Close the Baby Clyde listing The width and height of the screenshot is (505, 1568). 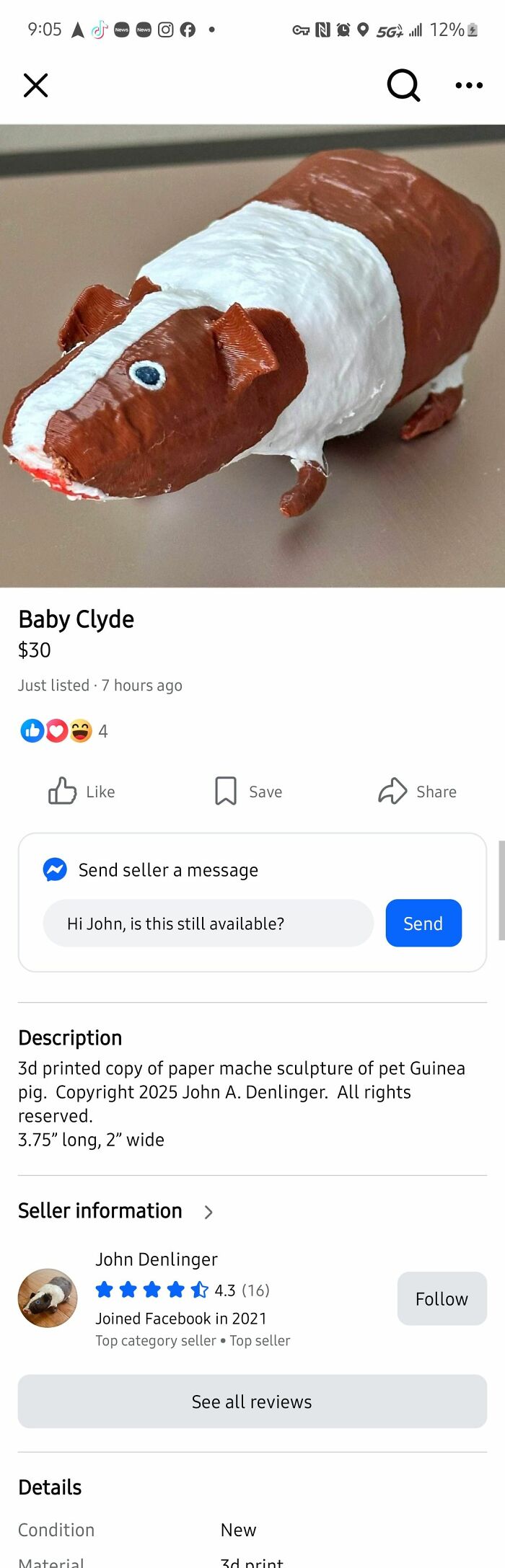tap(35, 85)
